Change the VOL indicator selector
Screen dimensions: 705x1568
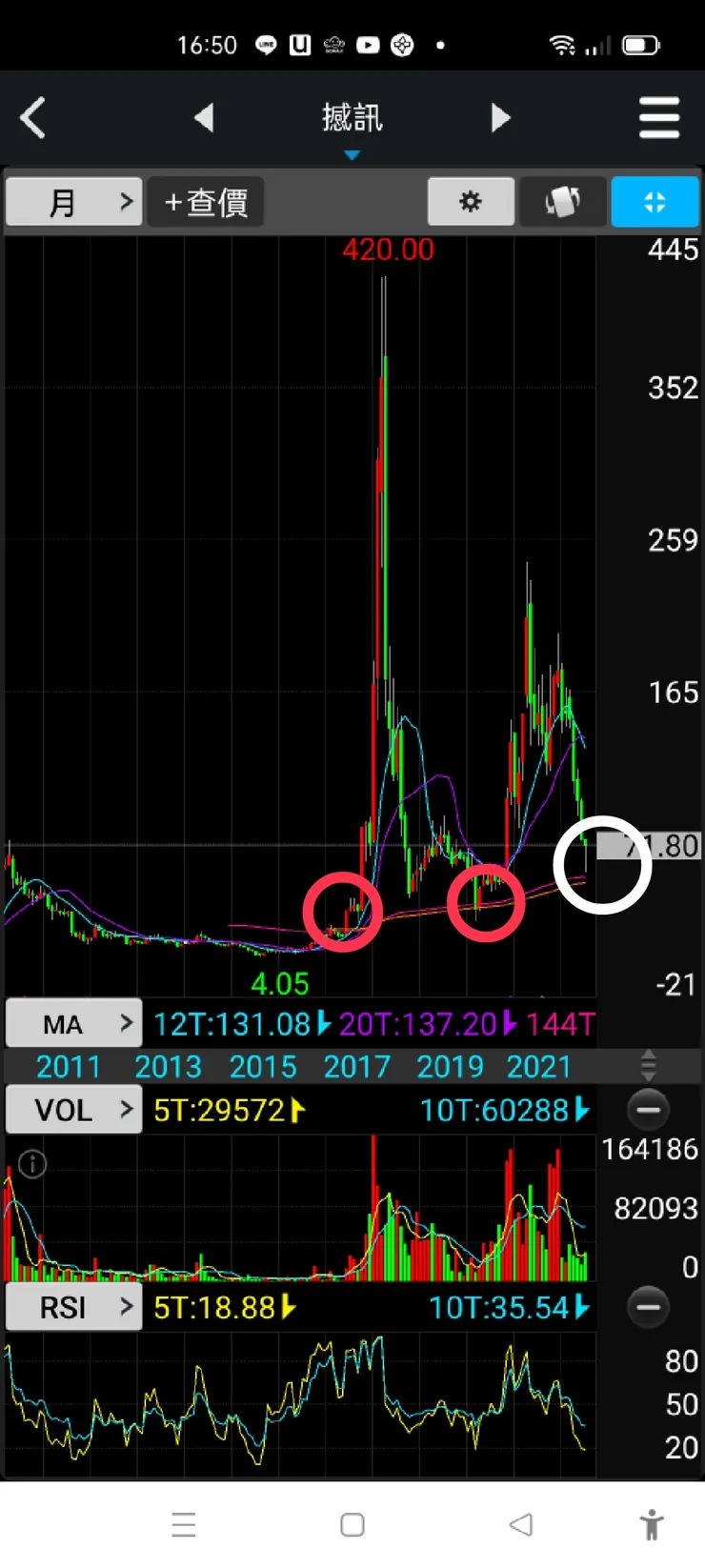[x=74, y=1110]
